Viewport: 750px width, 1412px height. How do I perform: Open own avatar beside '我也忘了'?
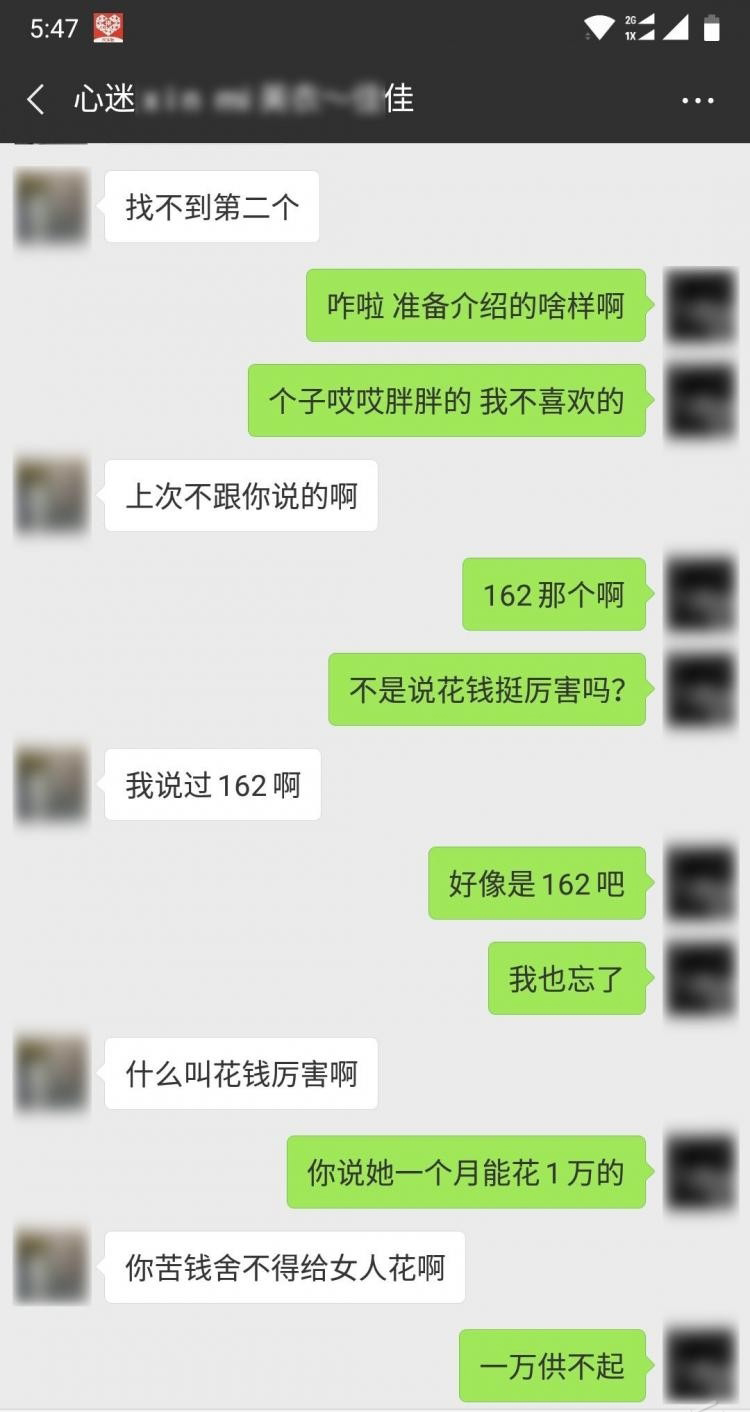[x=701, y=978]
